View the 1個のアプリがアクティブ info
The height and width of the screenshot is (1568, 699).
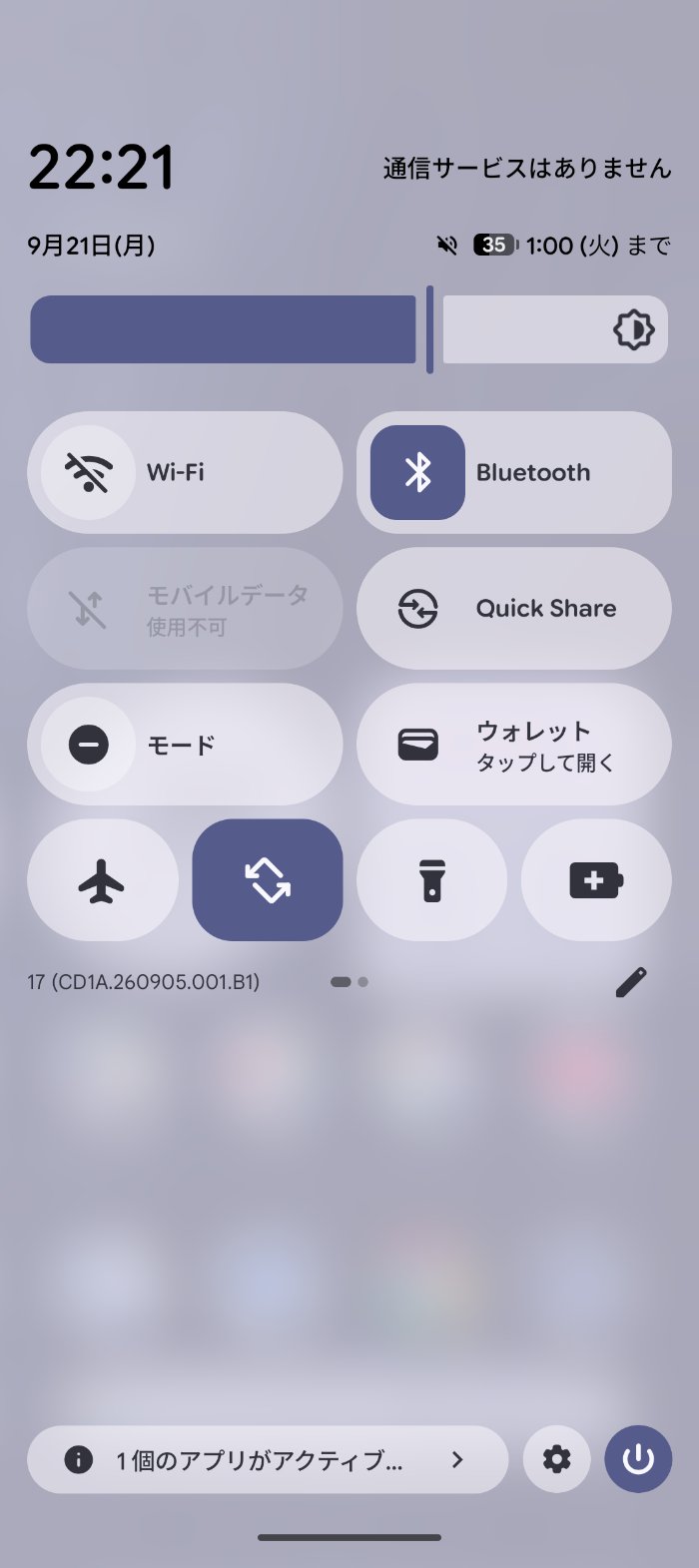(x=268, y=1459)
